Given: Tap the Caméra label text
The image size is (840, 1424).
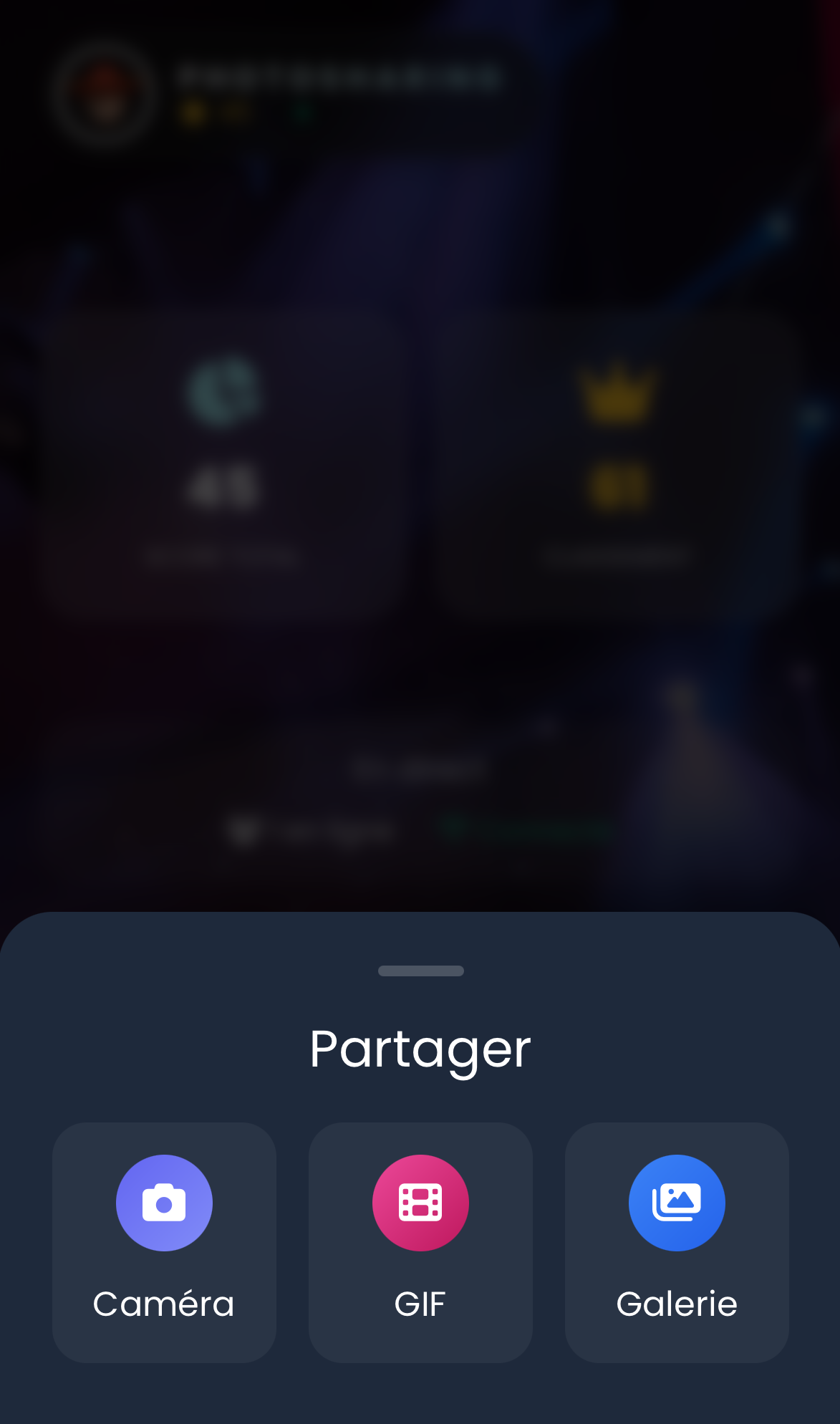Looking at the screenshot, I should tap(164, 1304).
